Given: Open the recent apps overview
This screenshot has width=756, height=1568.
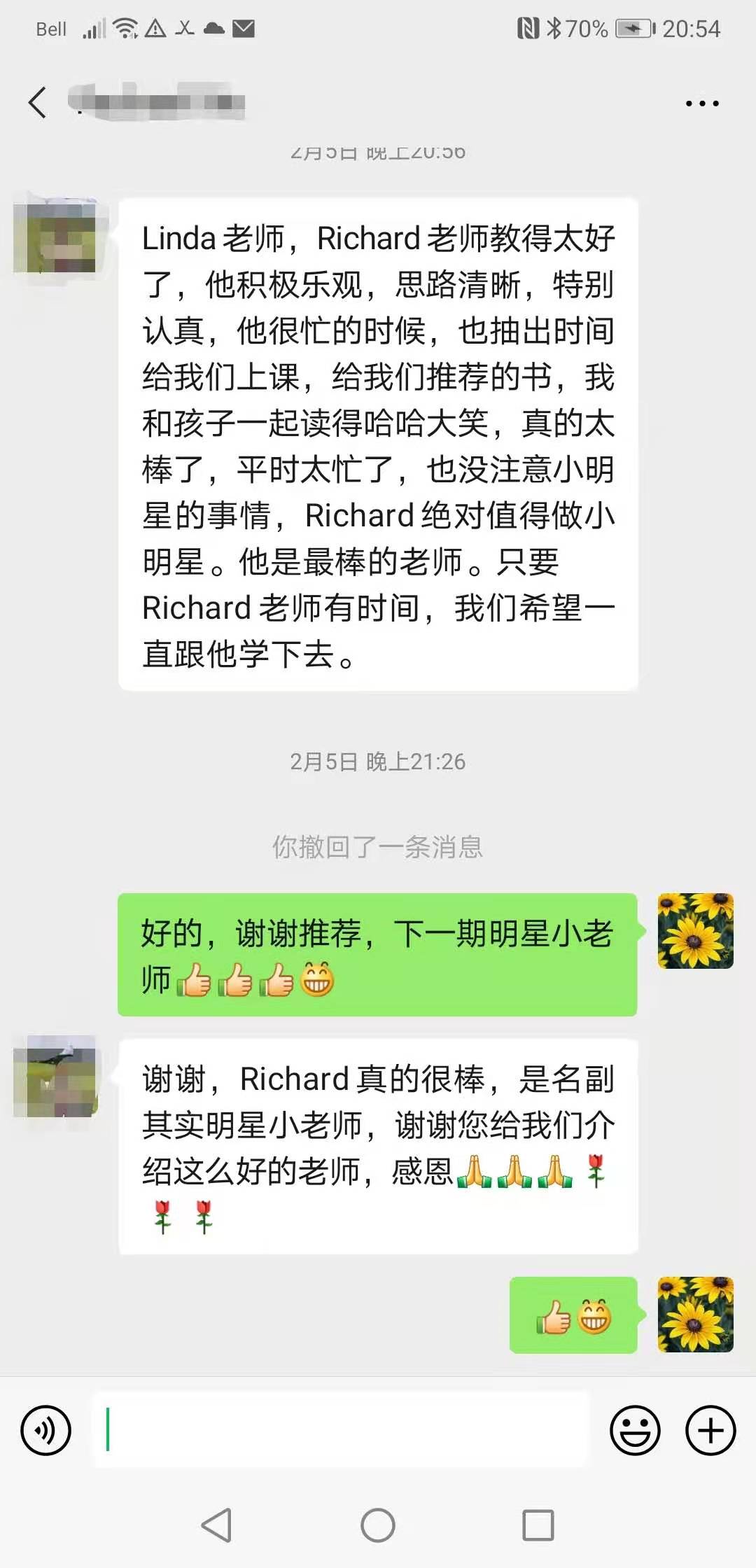Looking at the screenshot, I should 538,1525.
